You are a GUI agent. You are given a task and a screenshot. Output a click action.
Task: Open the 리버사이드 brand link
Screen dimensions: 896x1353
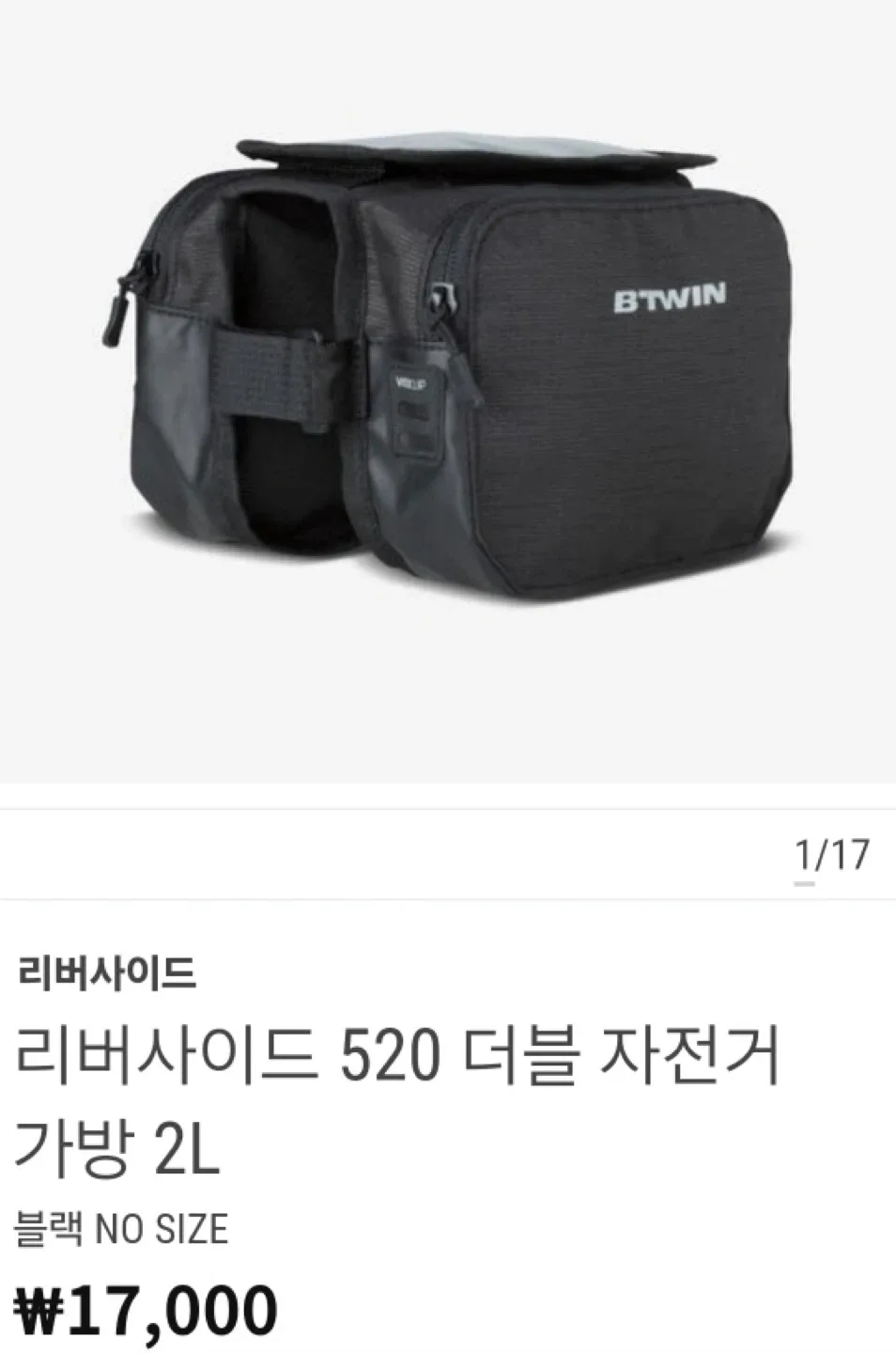106,972
